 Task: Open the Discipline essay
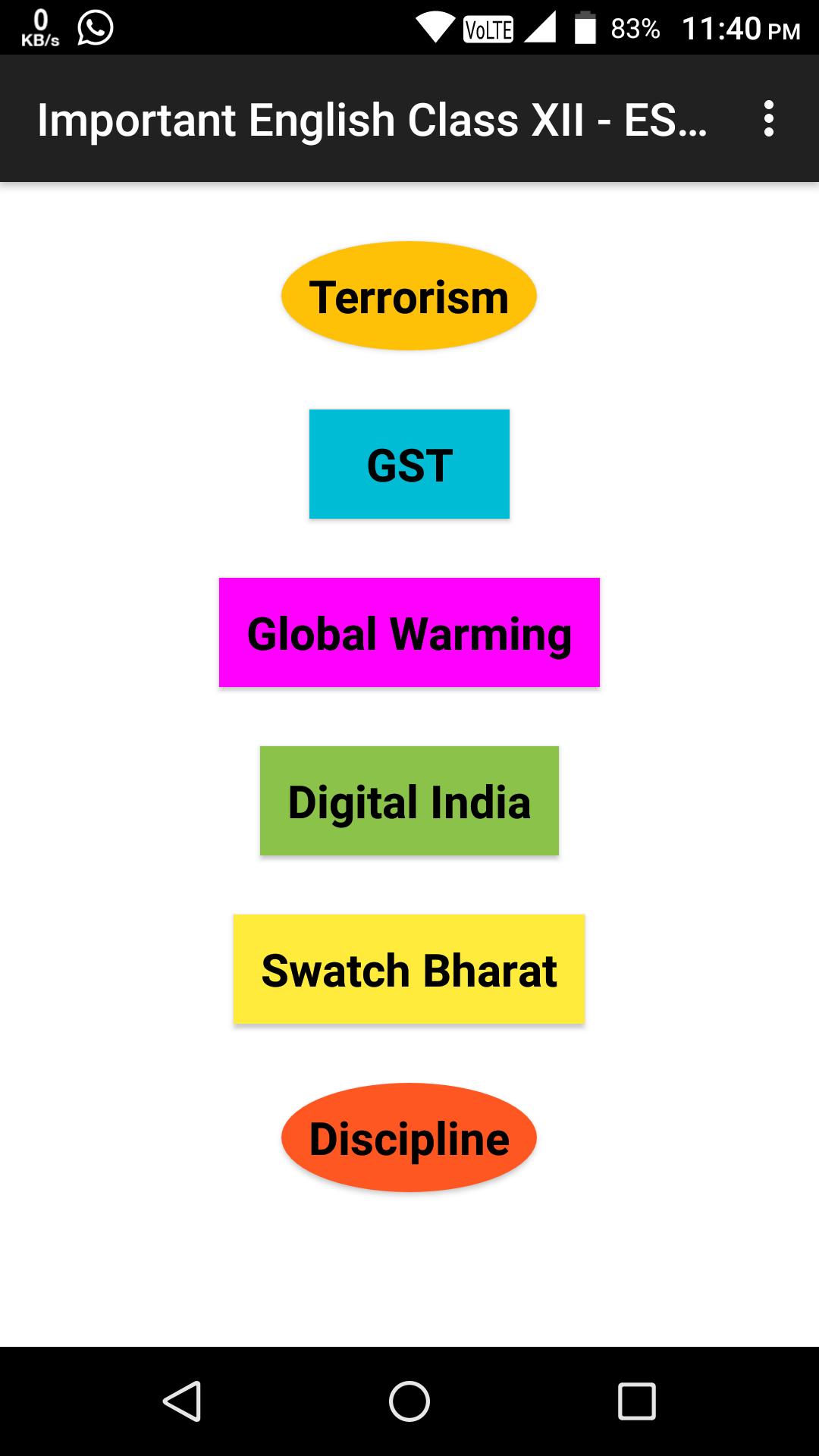(x=409, y=1137)
